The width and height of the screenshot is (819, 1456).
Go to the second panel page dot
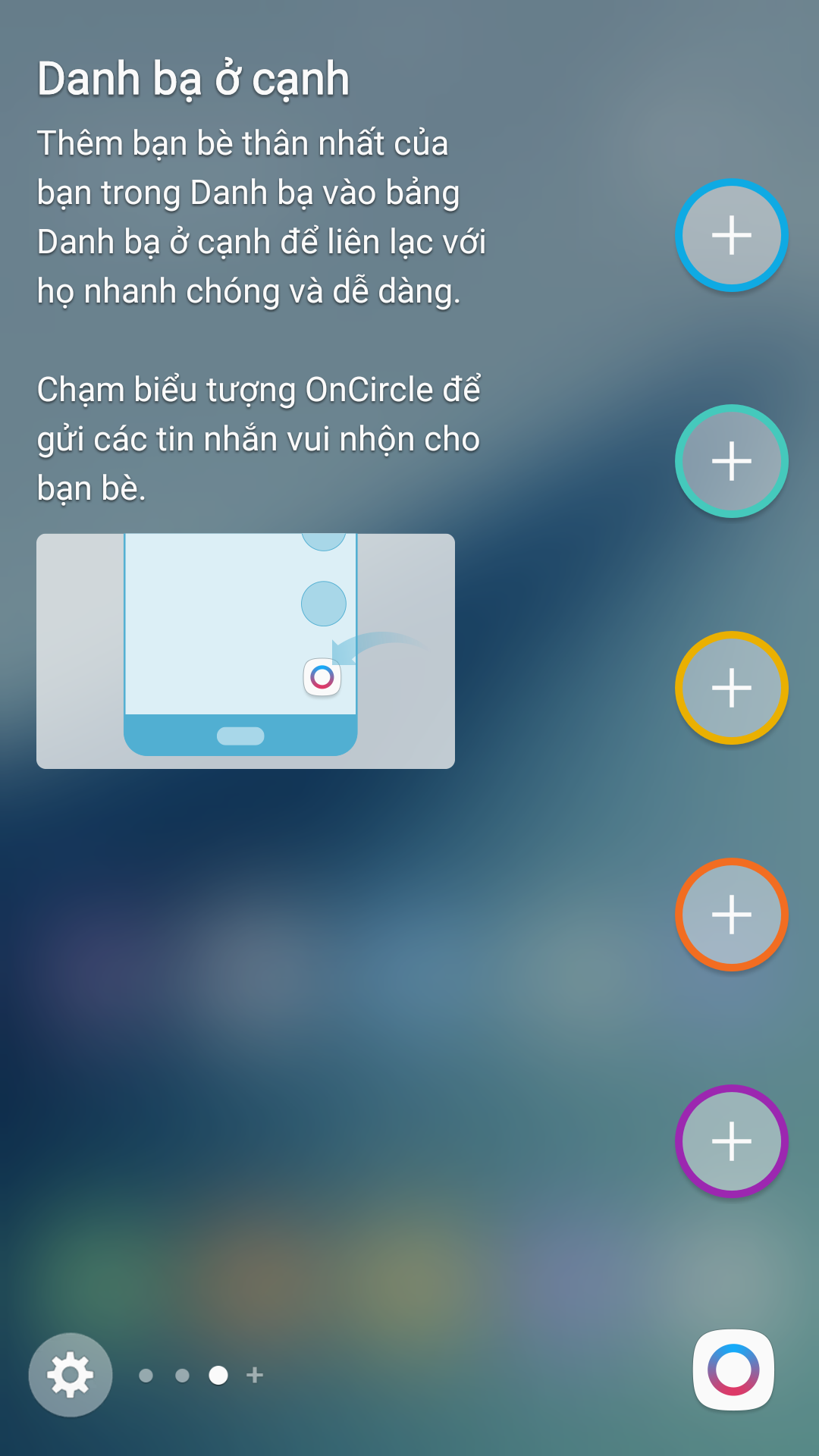[x=182, y=1375]
